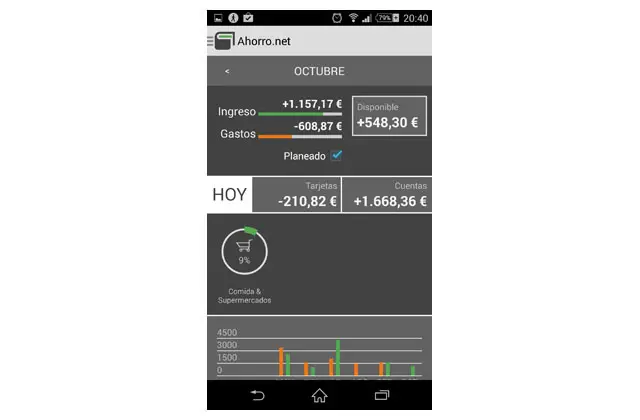Tap the system back button
The height and width of the screenshot is (420, 640).
point(257,396)
